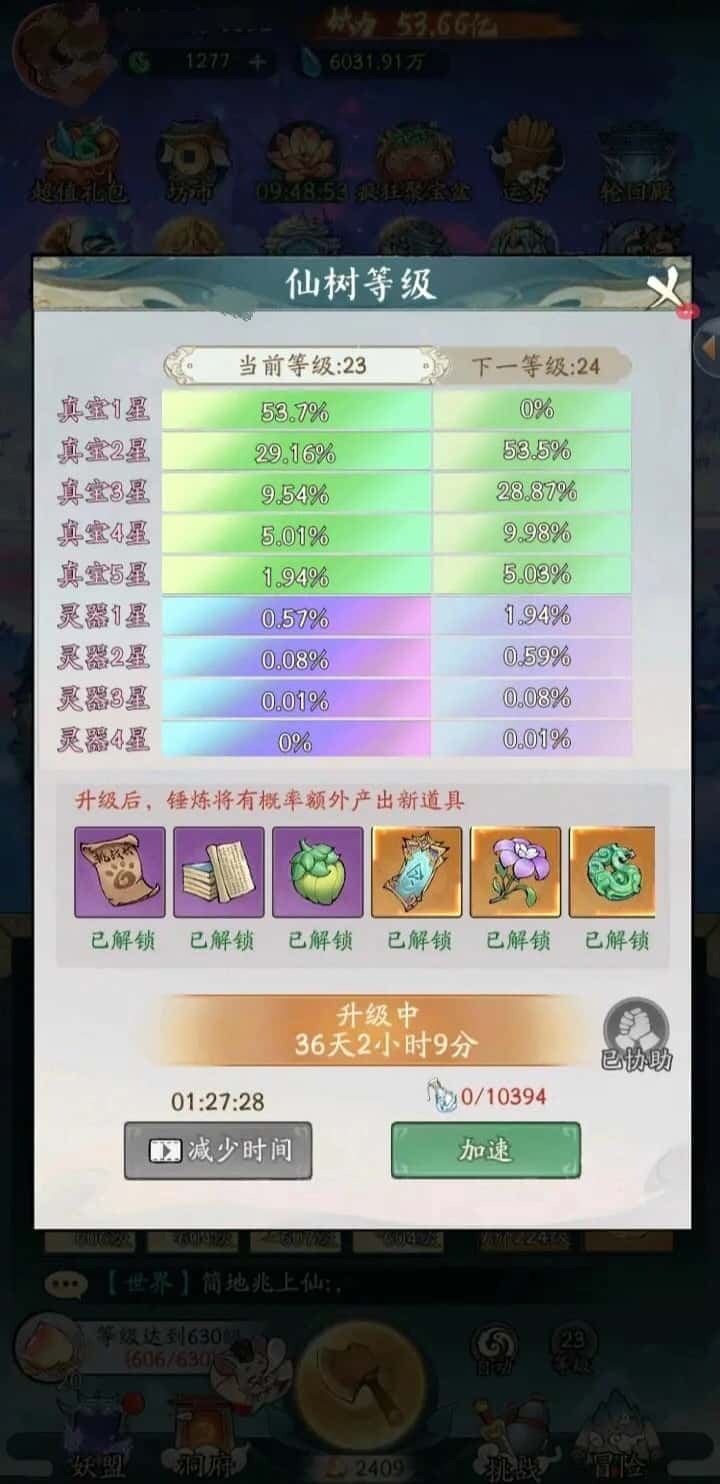View the green fruit item reward
Viewport: 720px width, 1484px height.
coord(318,872)
